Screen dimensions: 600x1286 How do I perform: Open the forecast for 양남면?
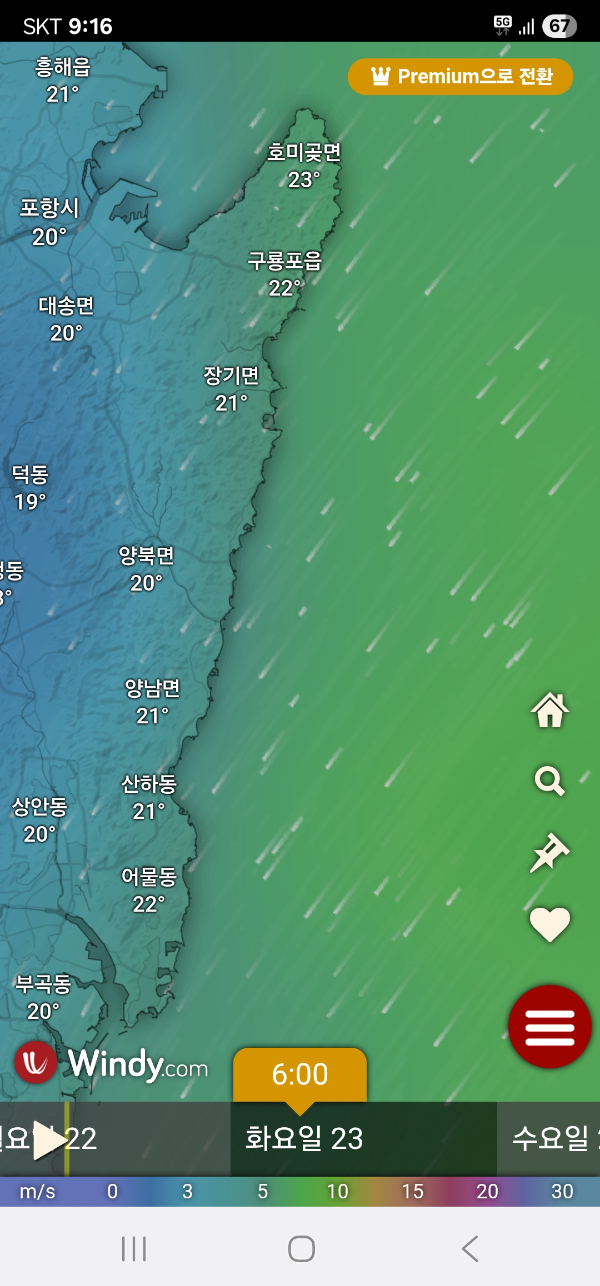[152, 701]
